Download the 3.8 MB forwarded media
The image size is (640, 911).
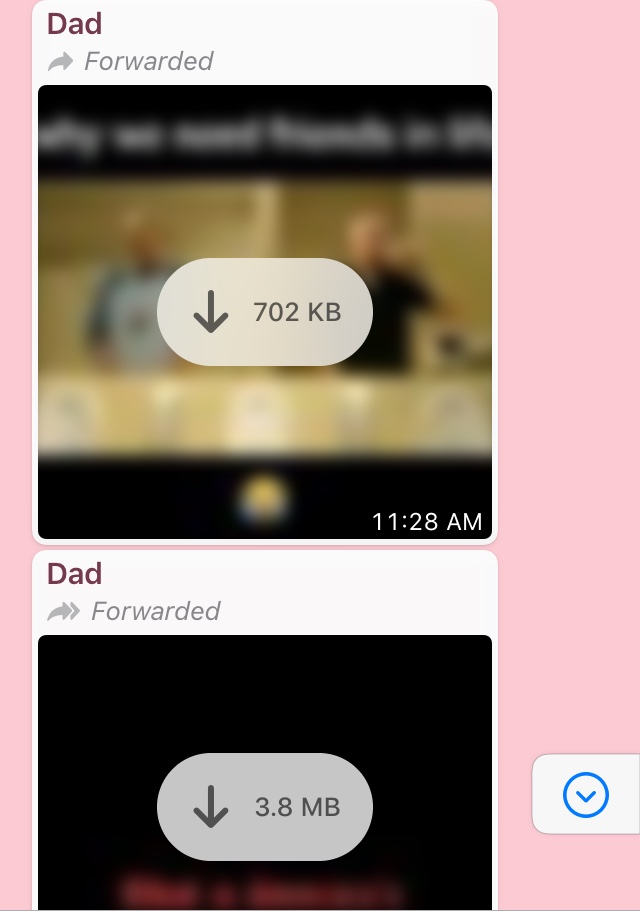pyautogui.click(x=265, y=807)
